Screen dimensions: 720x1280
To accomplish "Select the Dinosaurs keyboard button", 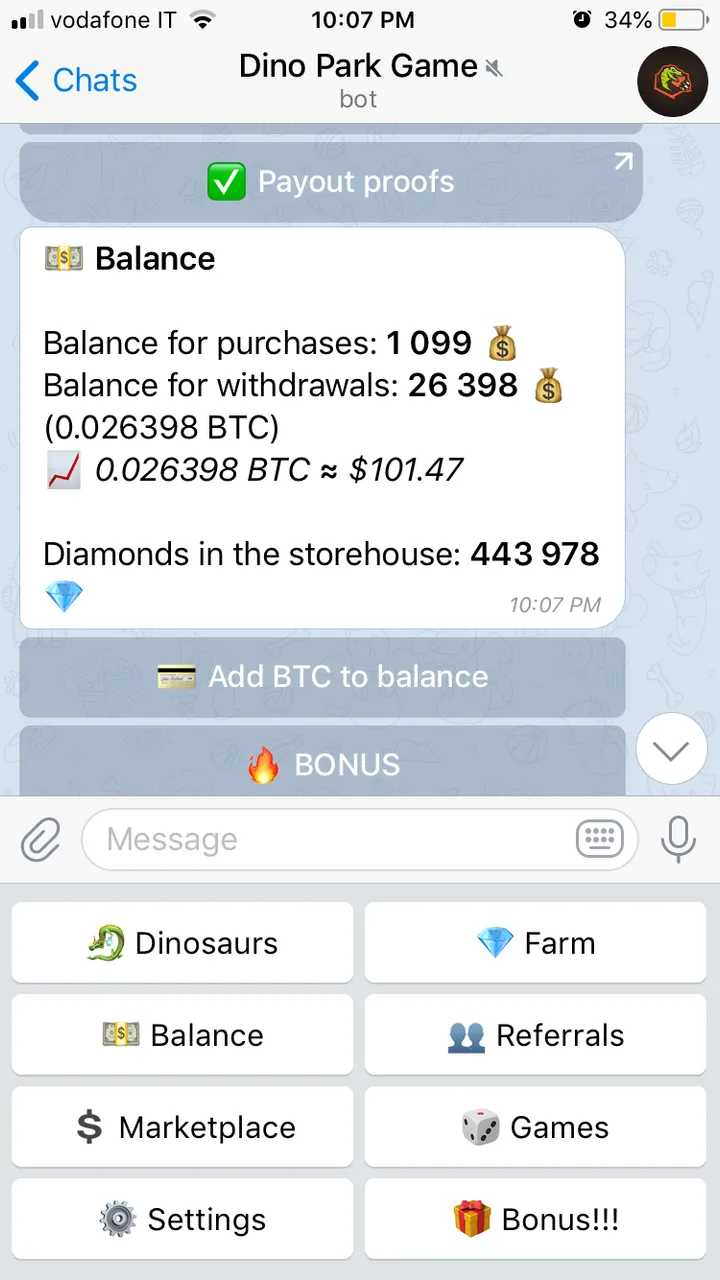I will pyautogui.click(x=182, y=943).
